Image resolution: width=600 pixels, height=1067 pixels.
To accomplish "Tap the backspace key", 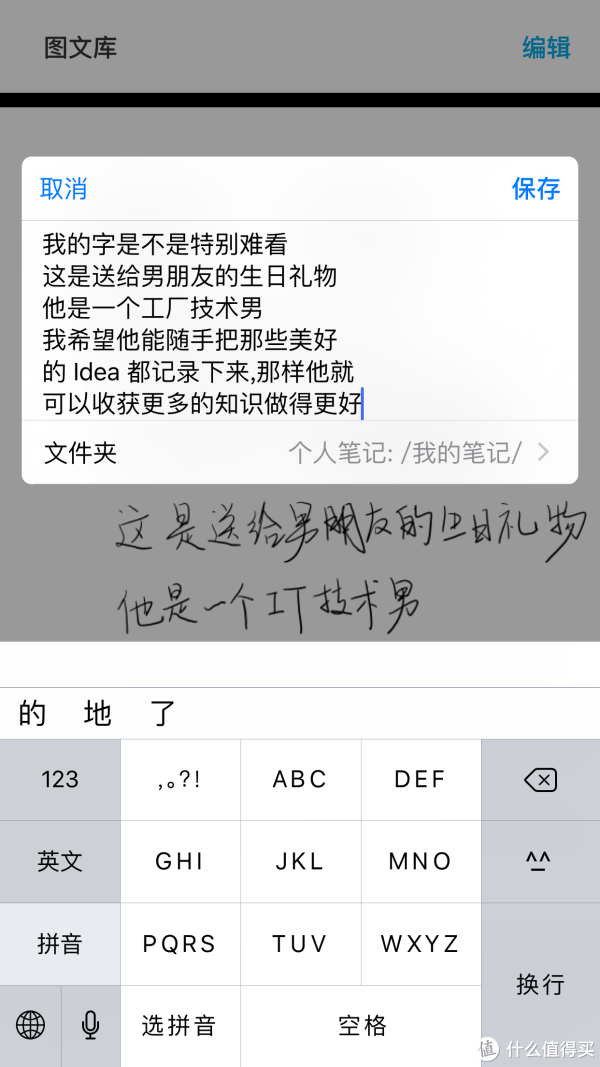I will (541, 780).
